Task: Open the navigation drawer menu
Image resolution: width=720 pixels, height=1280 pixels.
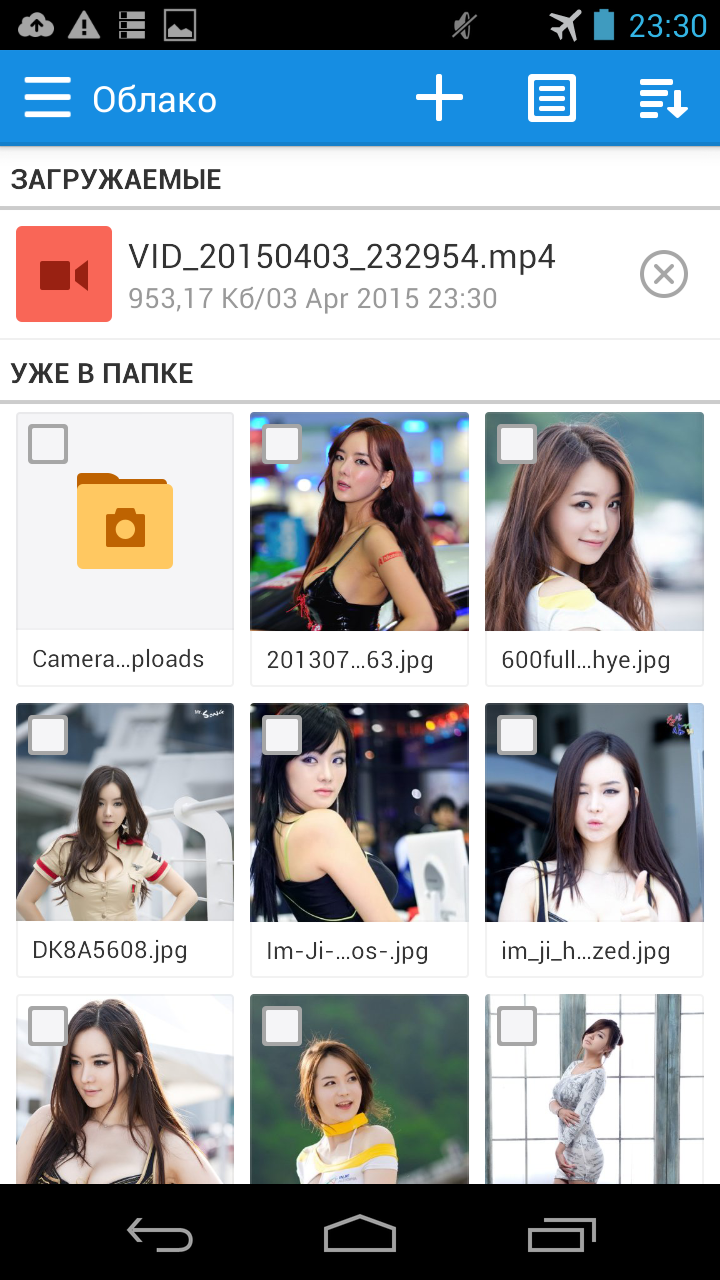Action: pyautogui.click(x=47, y=99)
